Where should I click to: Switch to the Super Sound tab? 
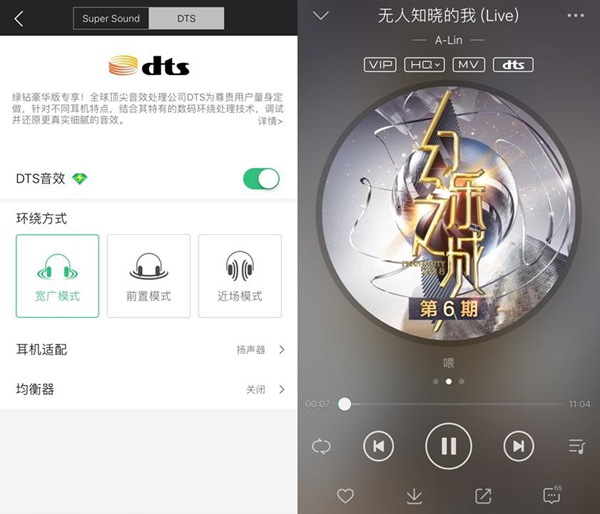tap(111, 18)
